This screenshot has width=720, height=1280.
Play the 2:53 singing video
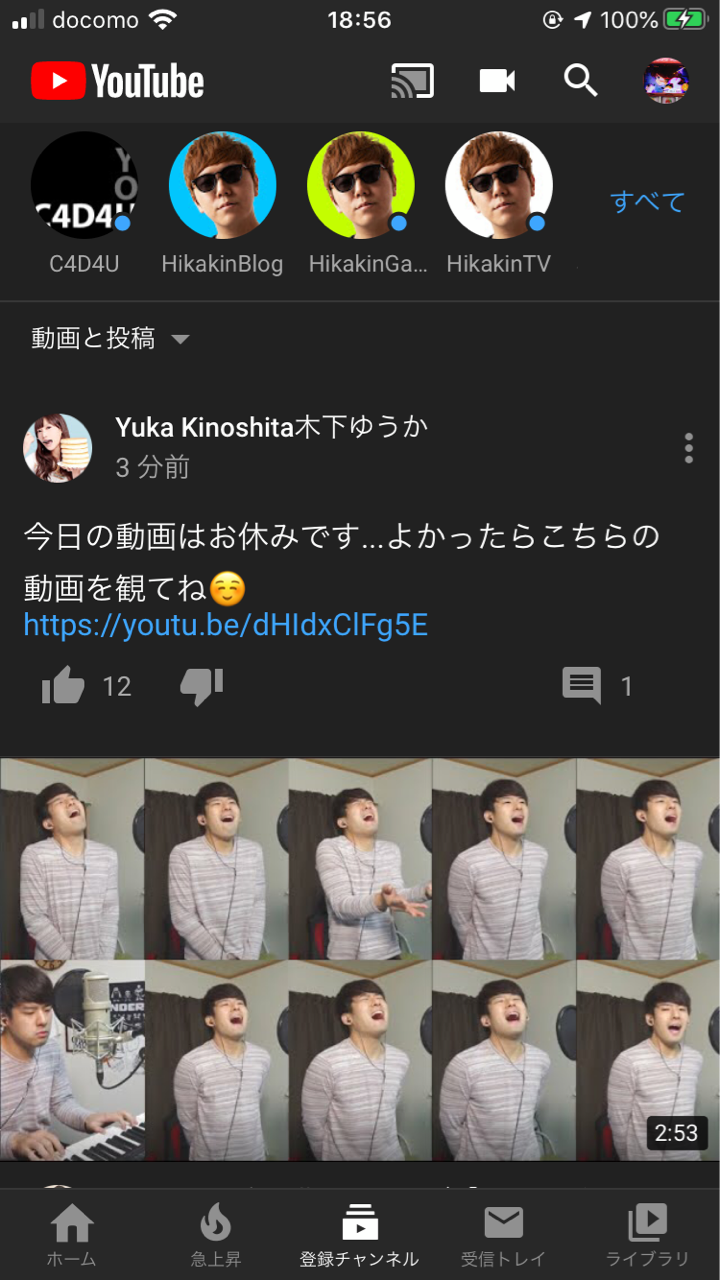coord(360,958)
